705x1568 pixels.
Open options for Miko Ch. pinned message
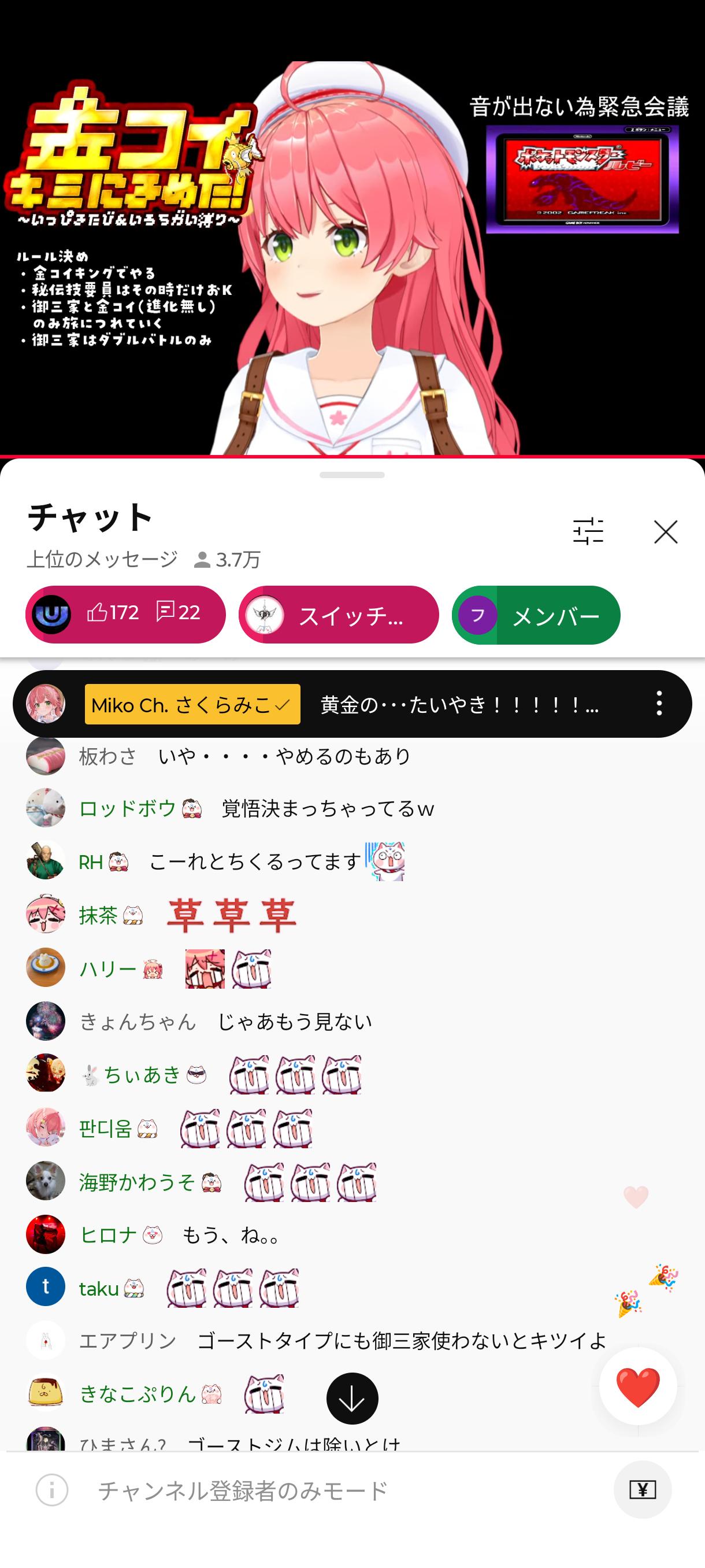point(659,704)
